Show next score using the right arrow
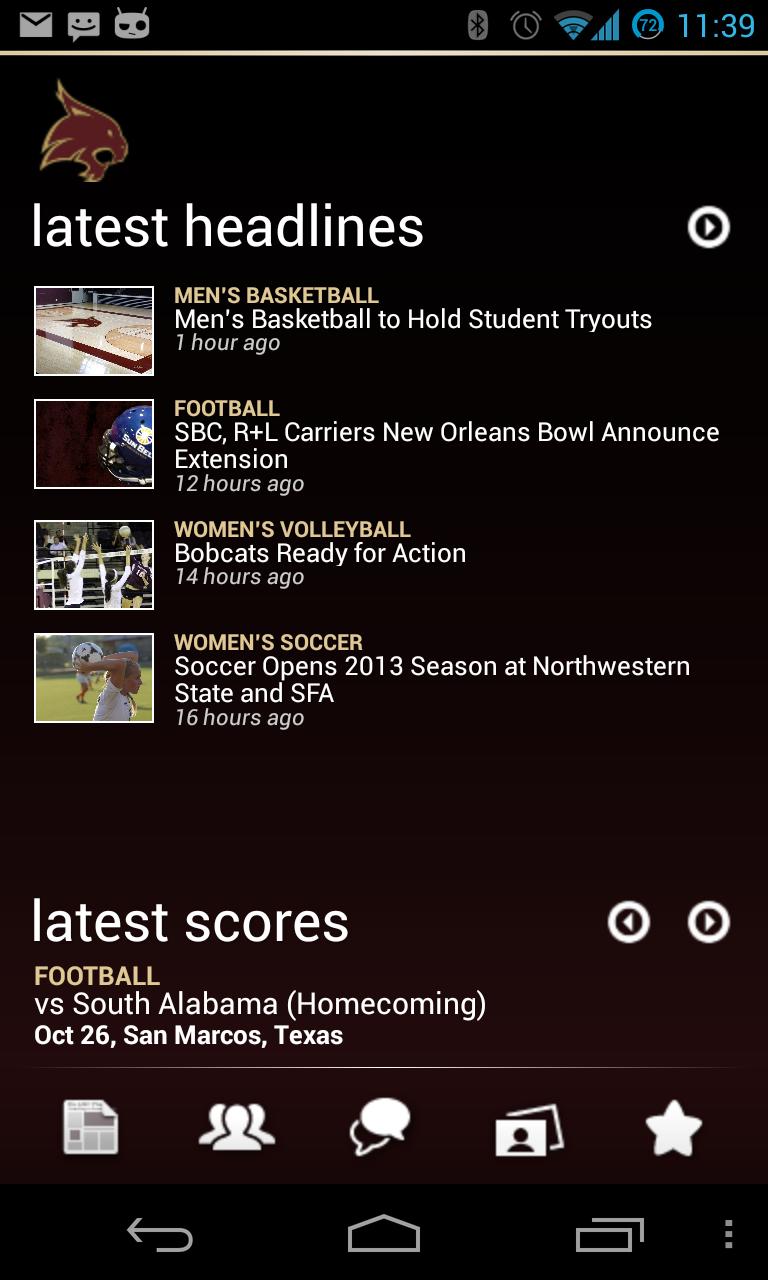 [x=707, y=922]
